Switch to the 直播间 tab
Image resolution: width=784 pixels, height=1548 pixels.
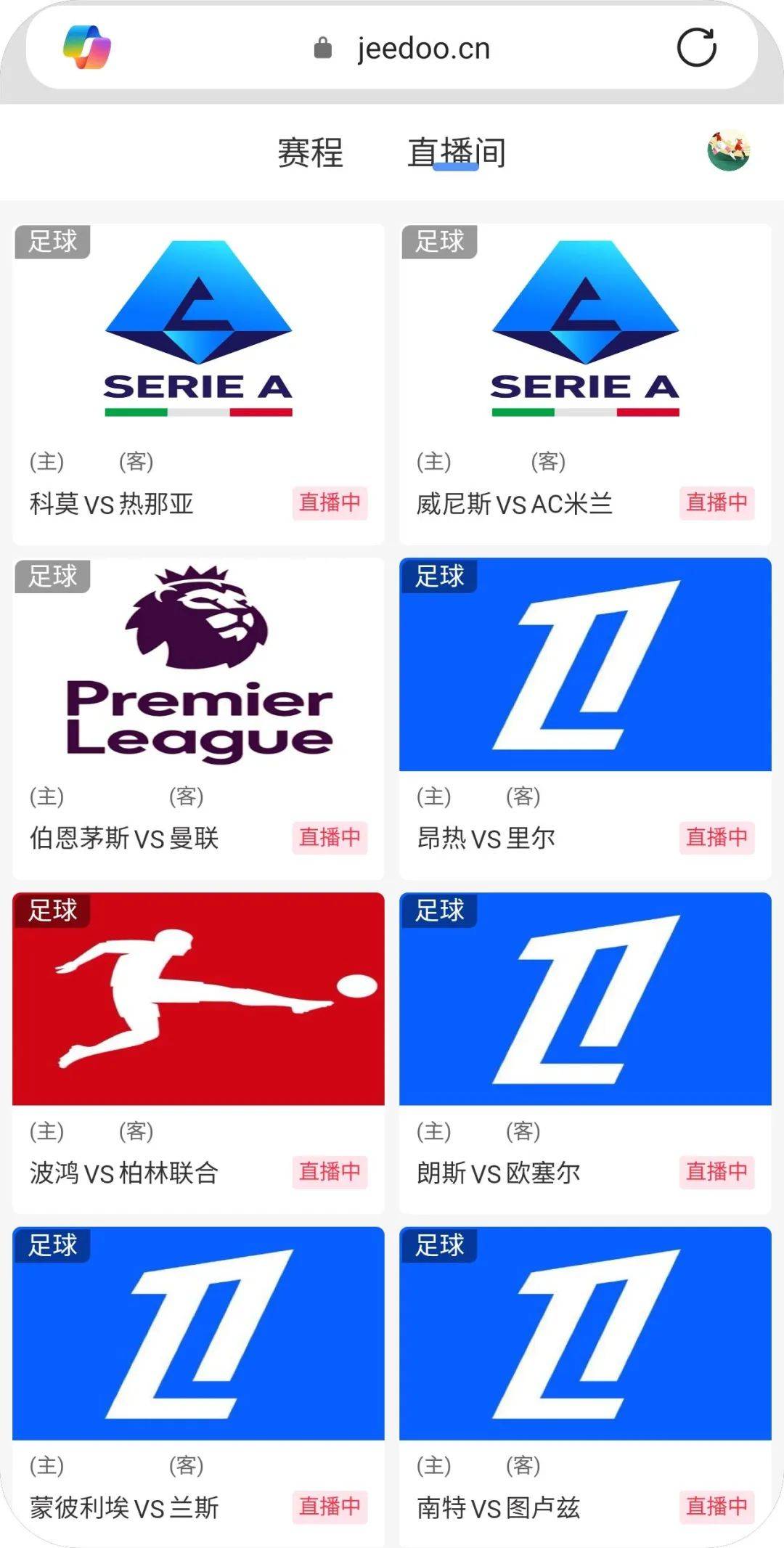click(x=458, y=151)
